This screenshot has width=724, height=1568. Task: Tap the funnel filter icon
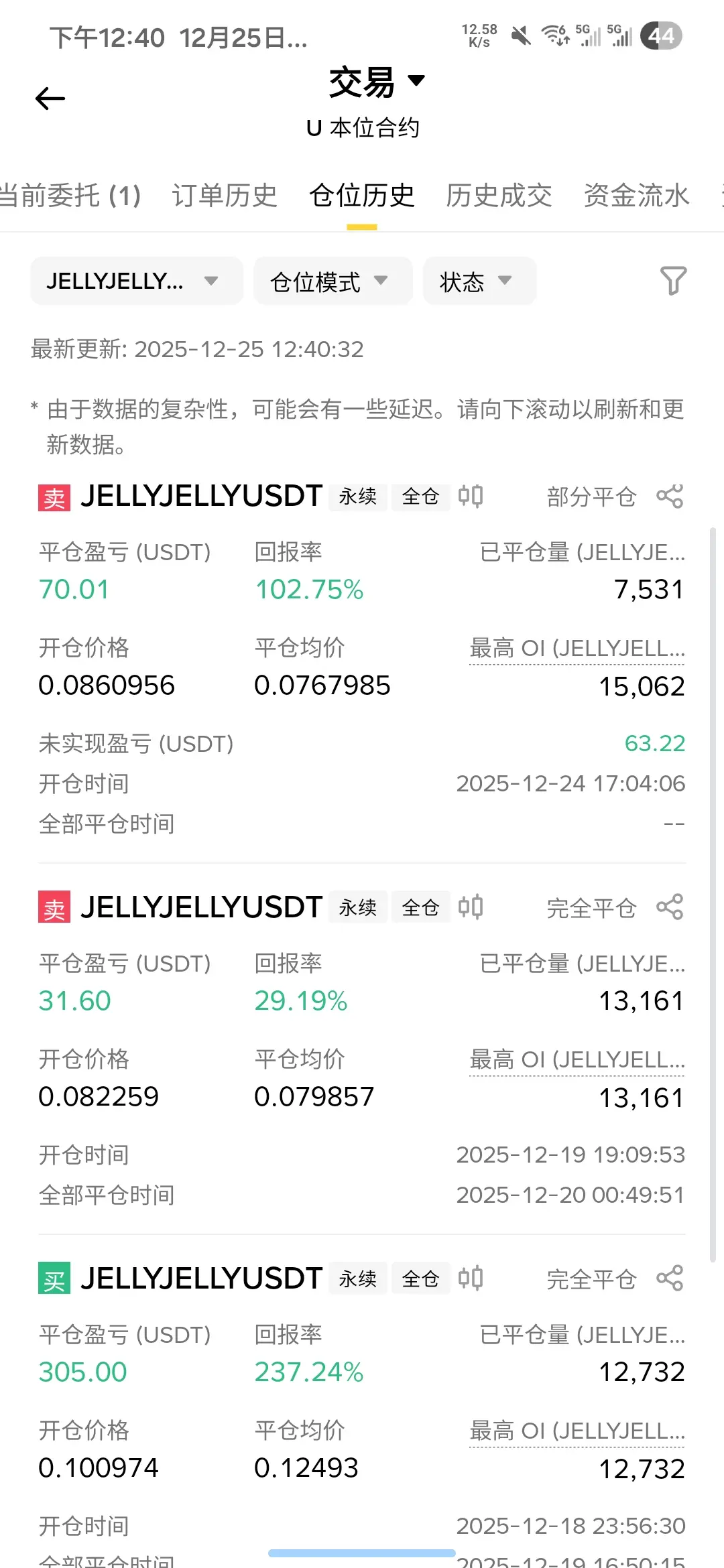[x=673, y=281]
